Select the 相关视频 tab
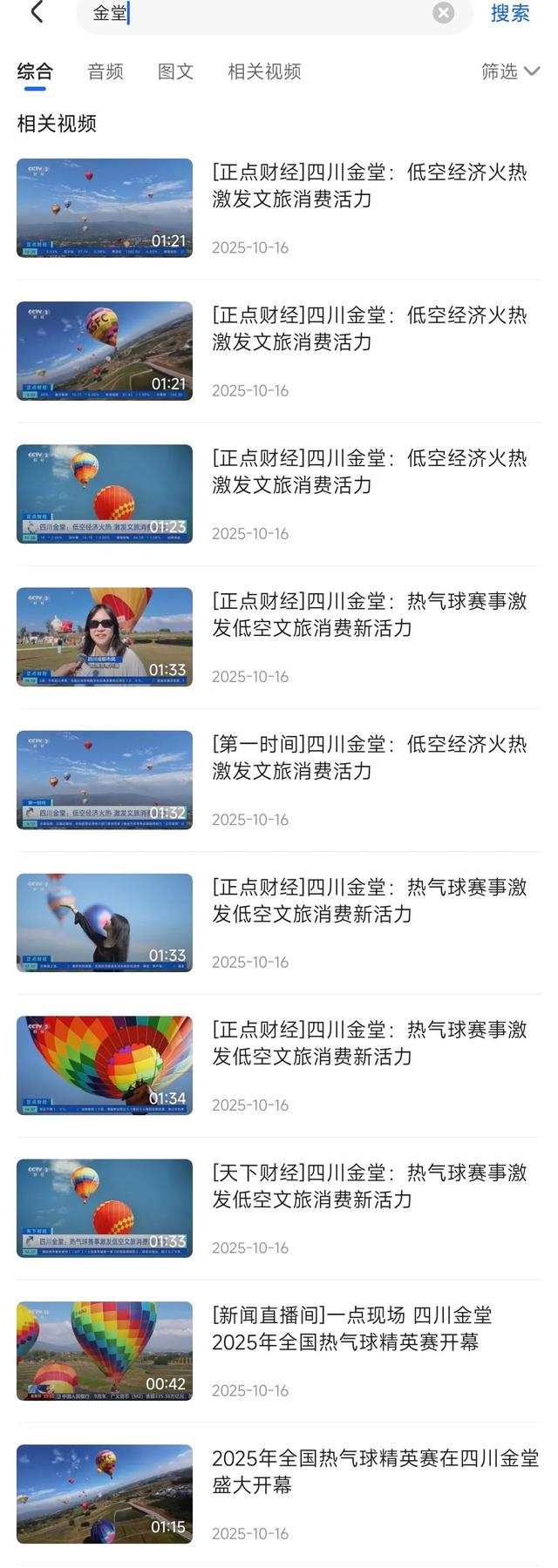The width and height of the screenshot is (558, 1568). (264, 71)
